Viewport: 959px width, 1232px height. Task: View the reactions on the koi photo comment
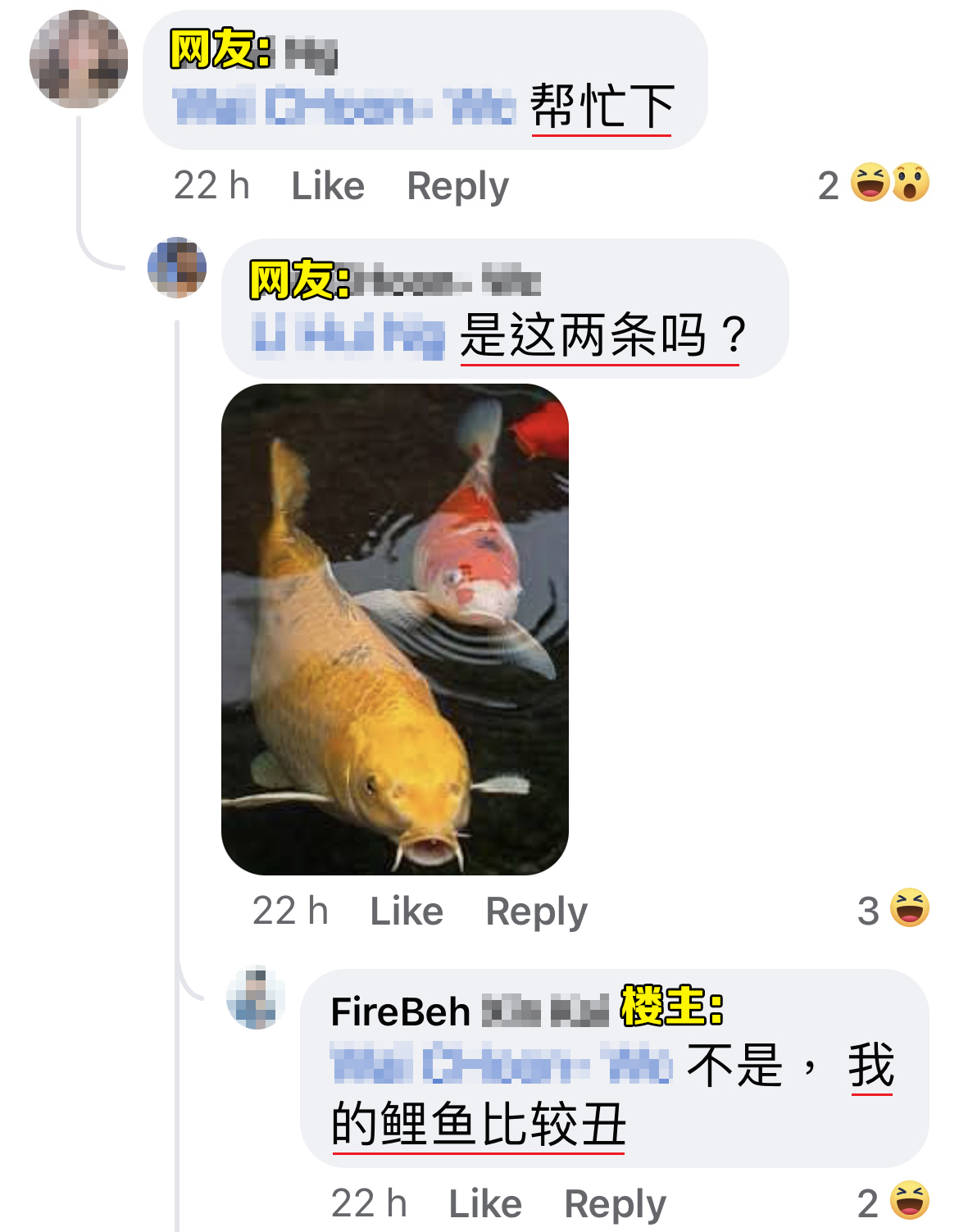[x=893, y=909]
